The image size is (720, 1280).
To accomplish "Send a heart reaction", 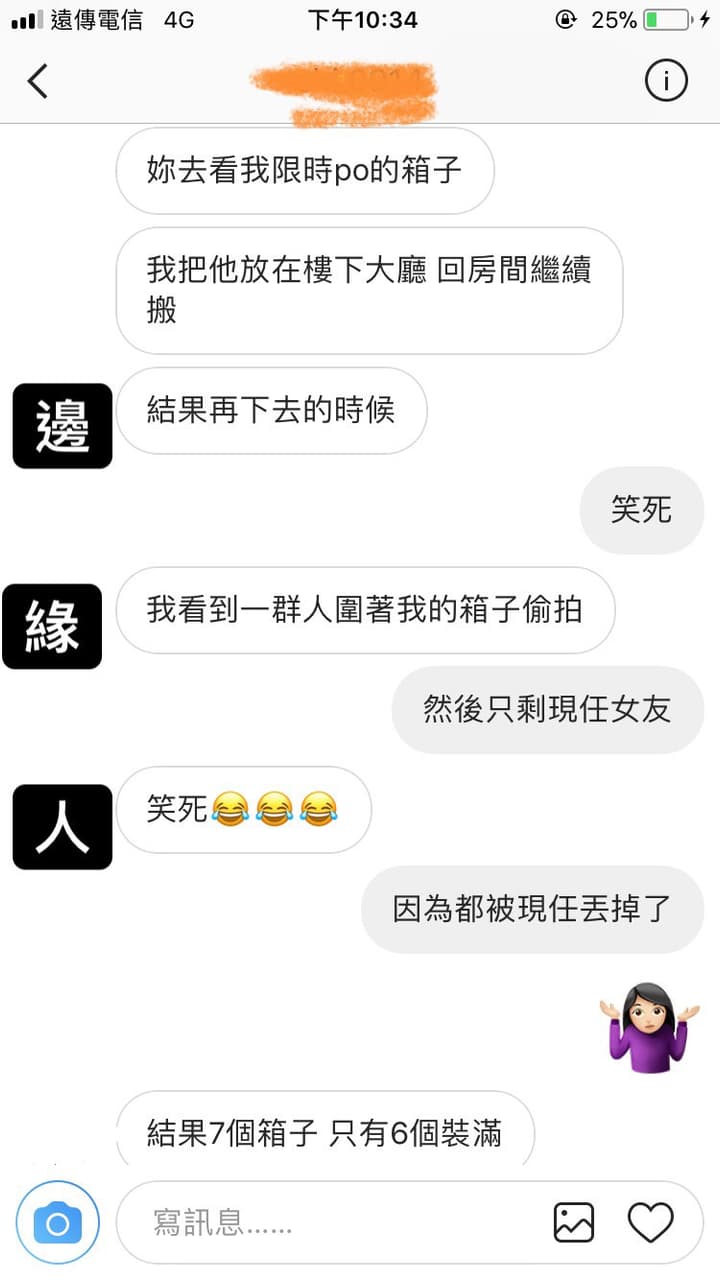I will (x=650, y=1222).
